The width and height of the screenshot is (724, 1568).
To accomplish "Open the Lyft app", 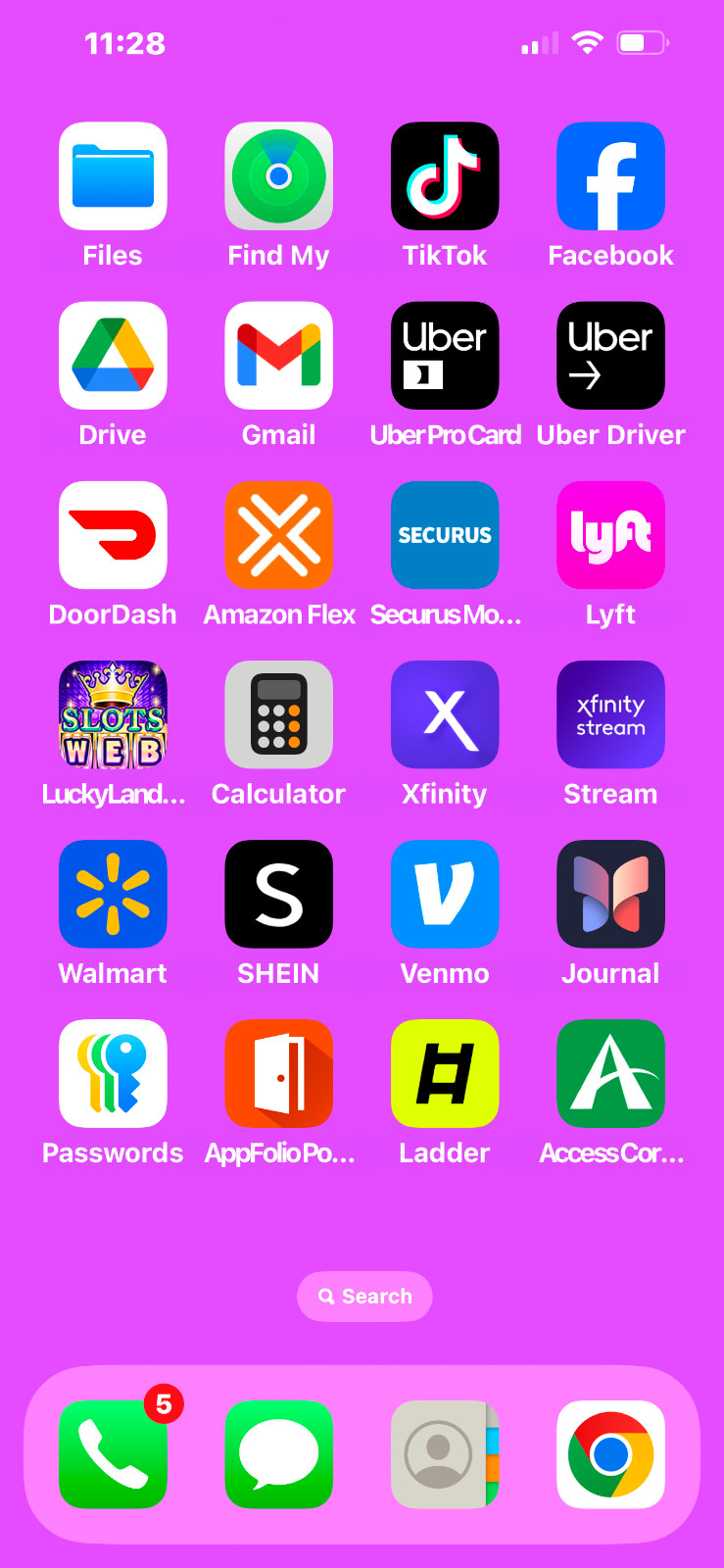I will (x=610, y=535).
